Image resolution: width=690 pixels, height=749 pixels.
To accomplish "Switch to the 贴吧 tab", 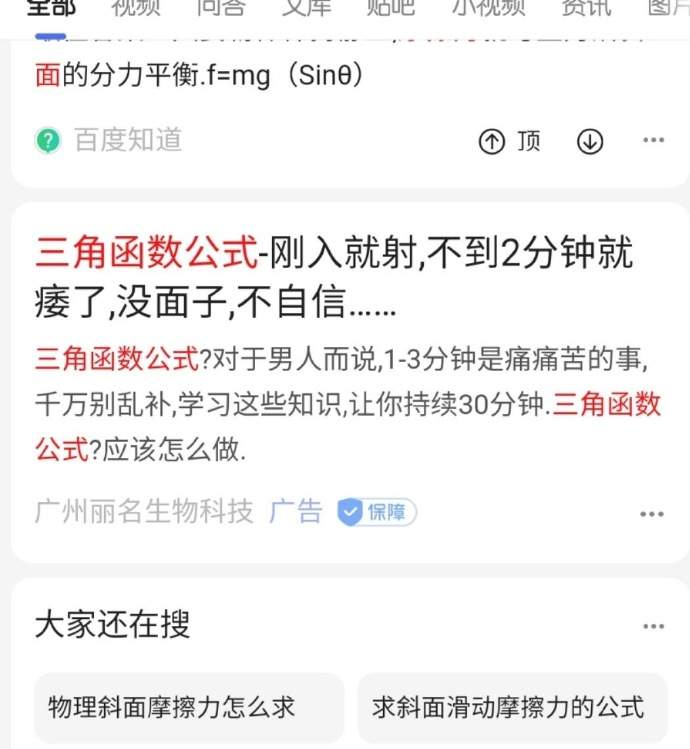I will pyautogui.click(x=391, y=8).
